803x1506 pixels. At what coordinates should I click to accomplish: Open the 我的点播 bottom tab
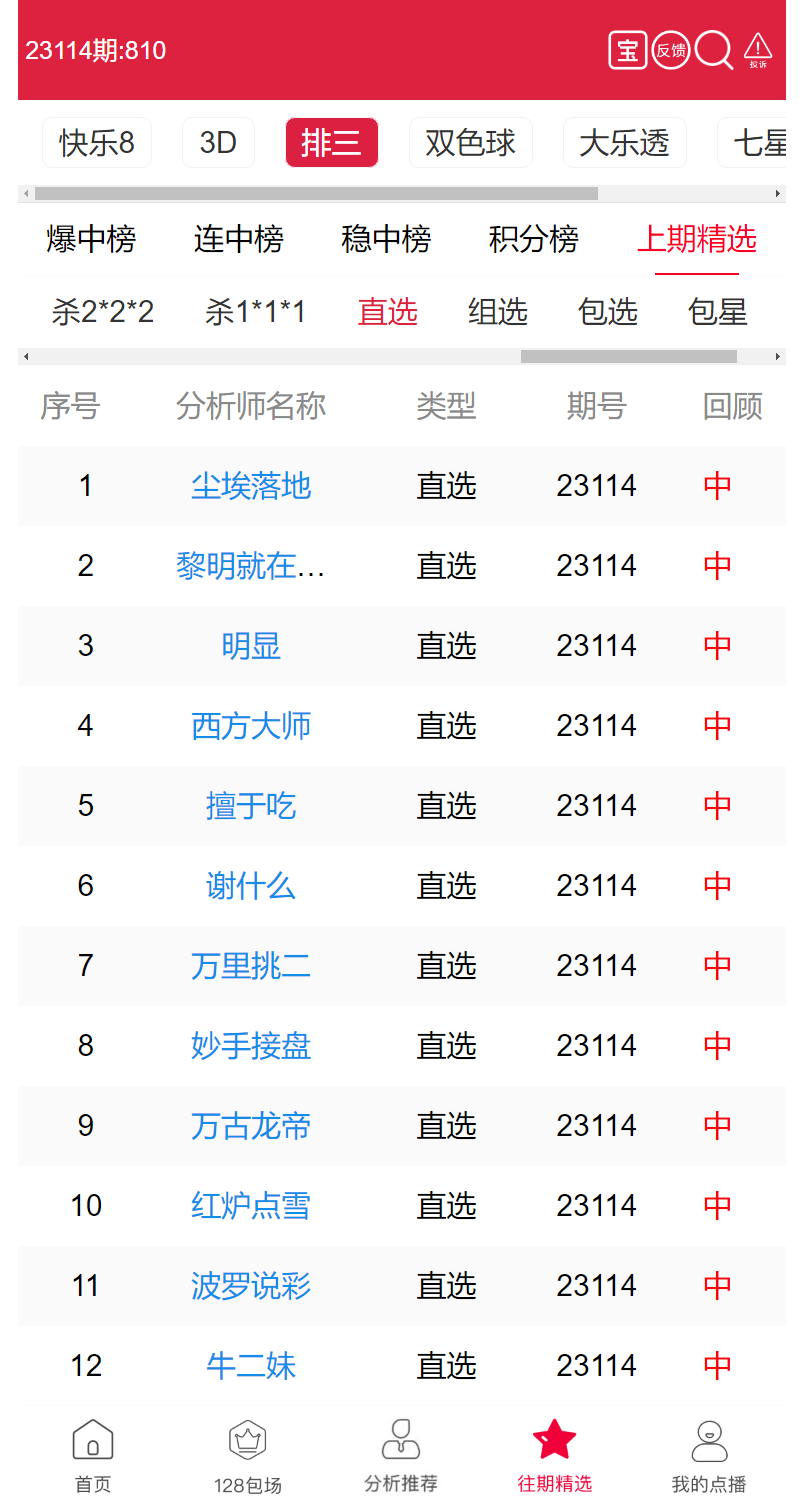point(709,1457)
